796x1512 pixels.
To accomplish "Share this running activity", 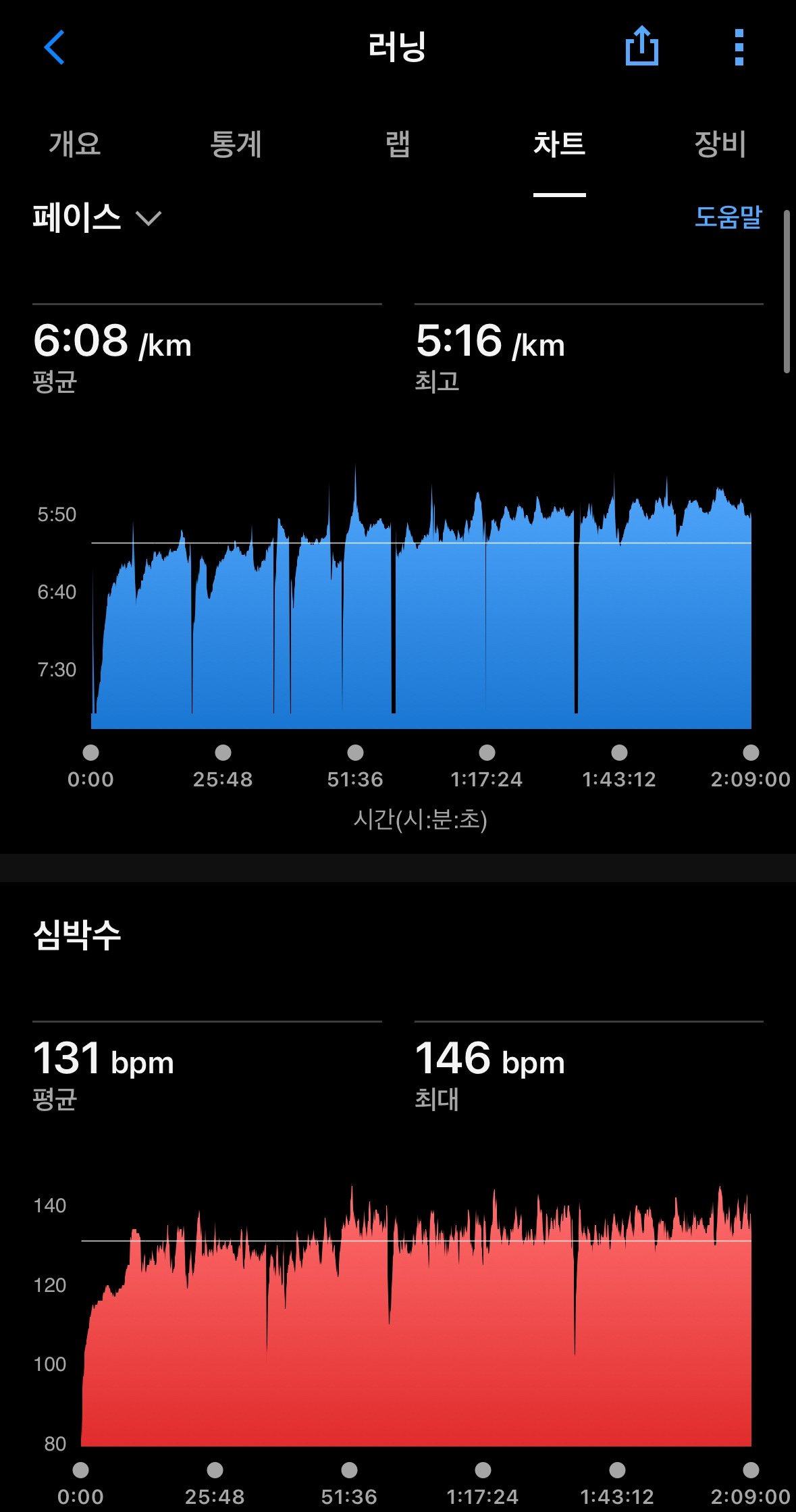I will [641, 47].
